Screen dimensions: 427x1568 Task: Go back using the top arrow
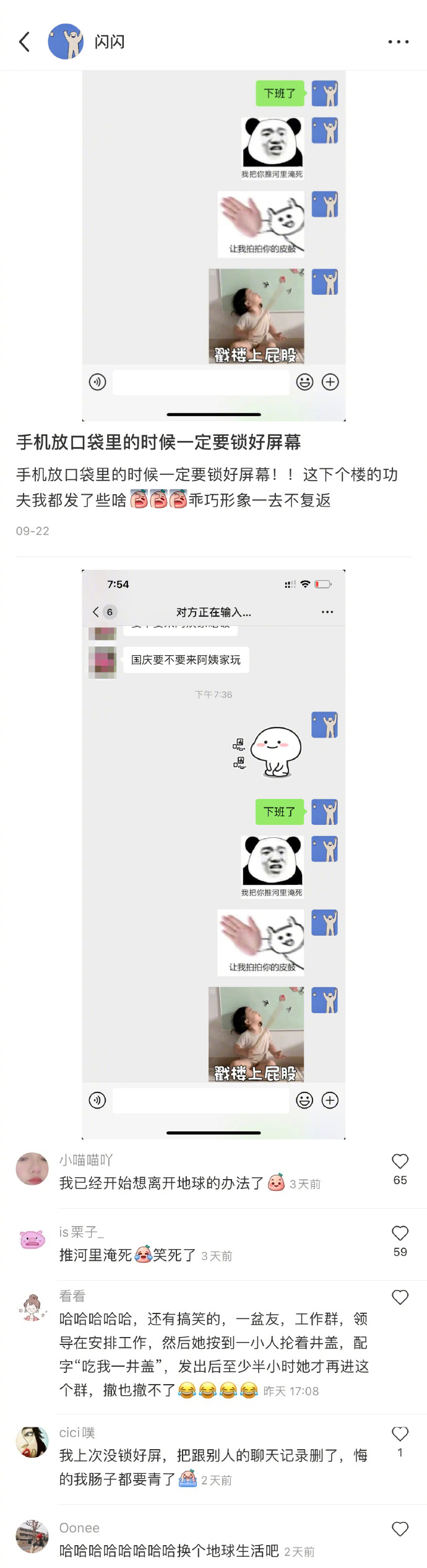click(25, 41)
